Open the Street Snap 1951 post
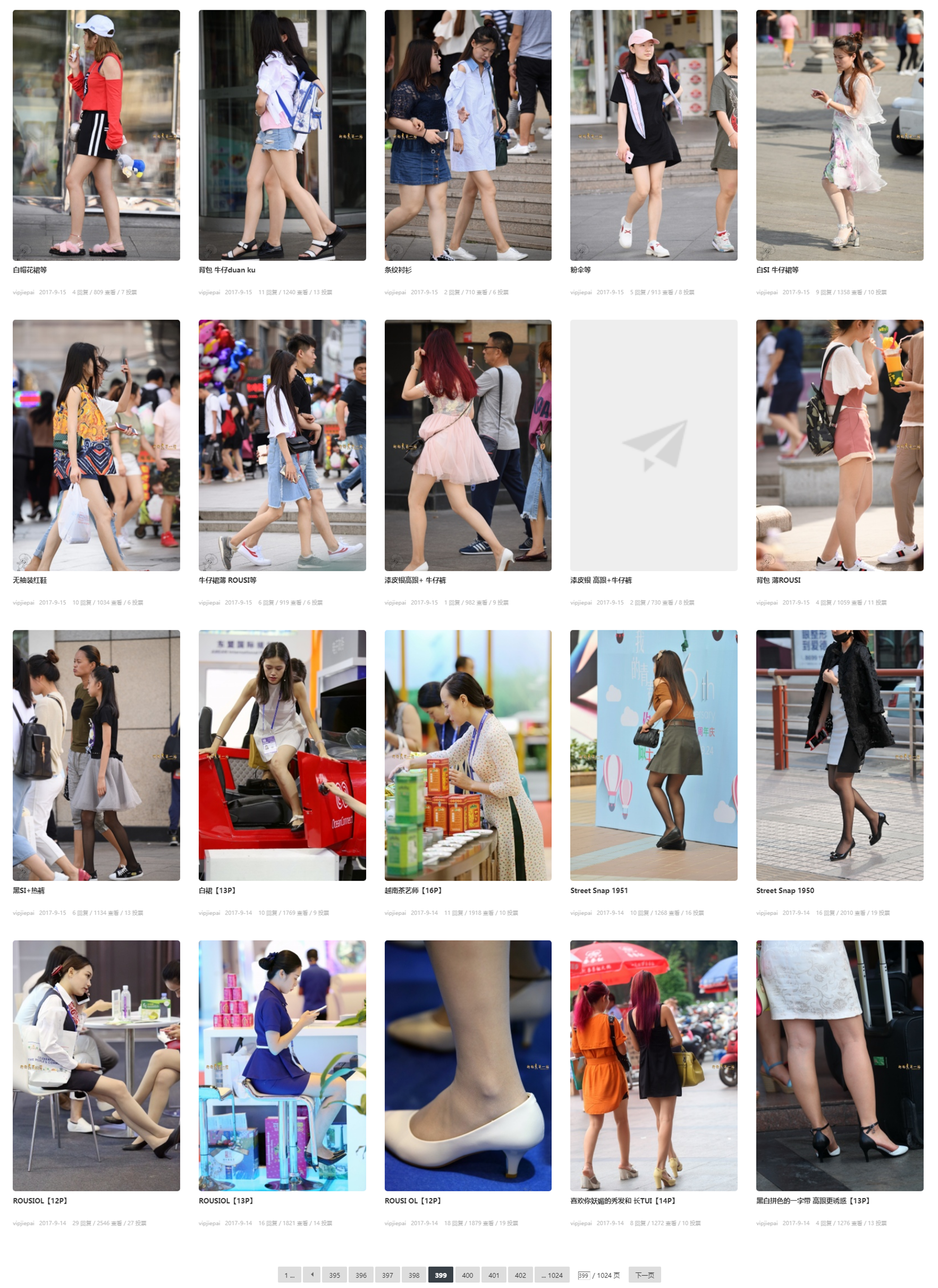The height and width of the screenshot is (1288, 938). (598, 891)
